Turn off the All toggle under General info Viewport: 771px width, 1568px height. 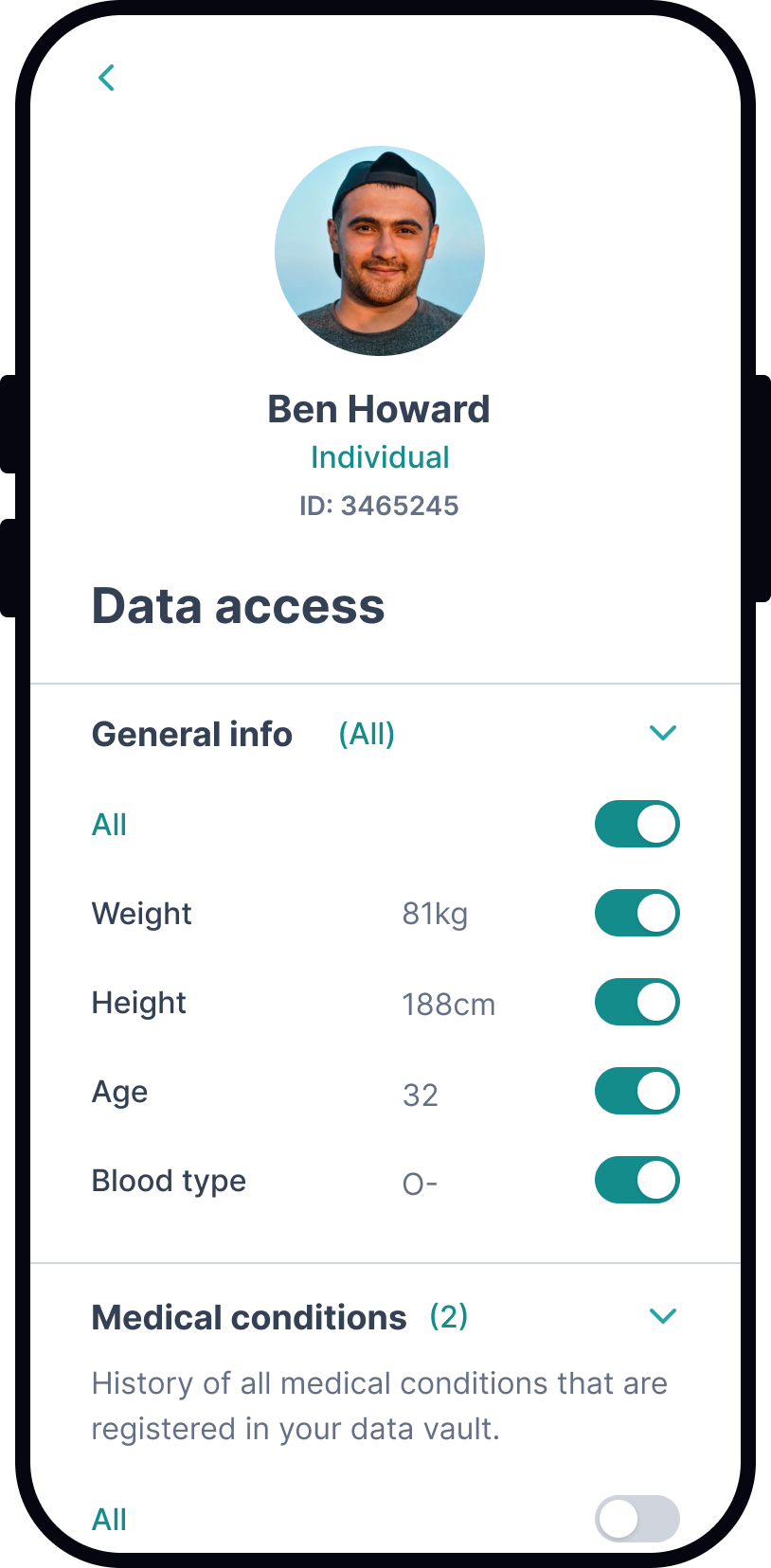(637, 824)
